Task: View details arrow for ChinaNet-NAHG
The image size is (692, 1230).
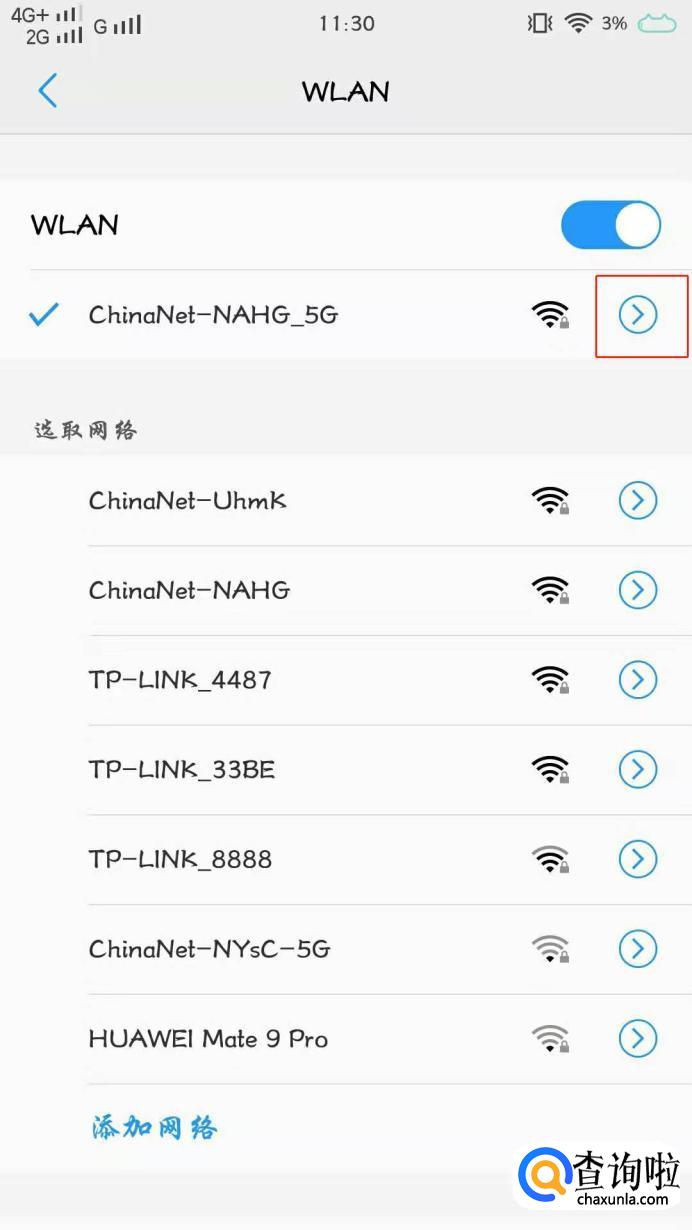Action: coord(638,590)
